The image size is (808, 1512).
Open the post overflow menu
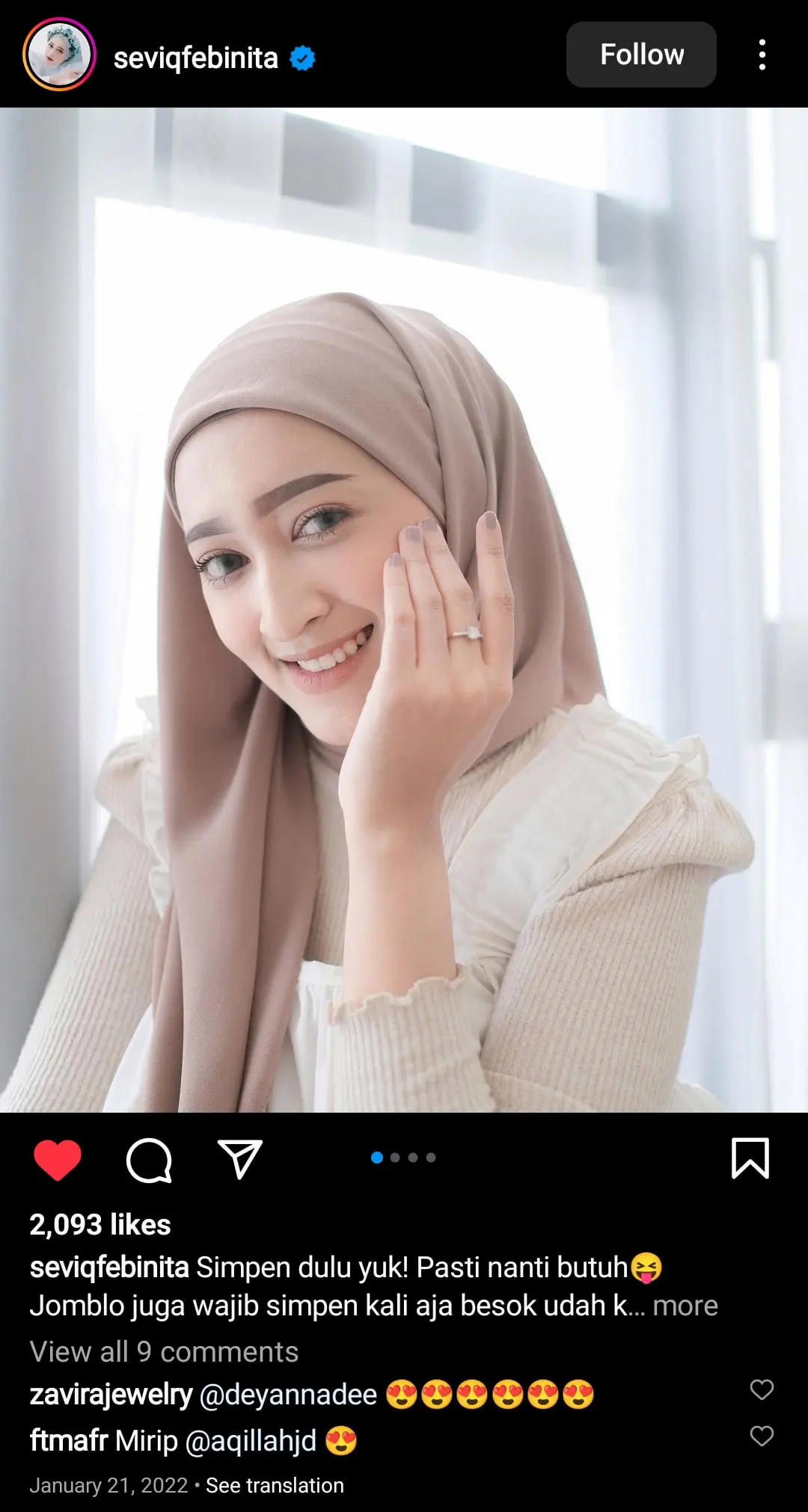762,55
